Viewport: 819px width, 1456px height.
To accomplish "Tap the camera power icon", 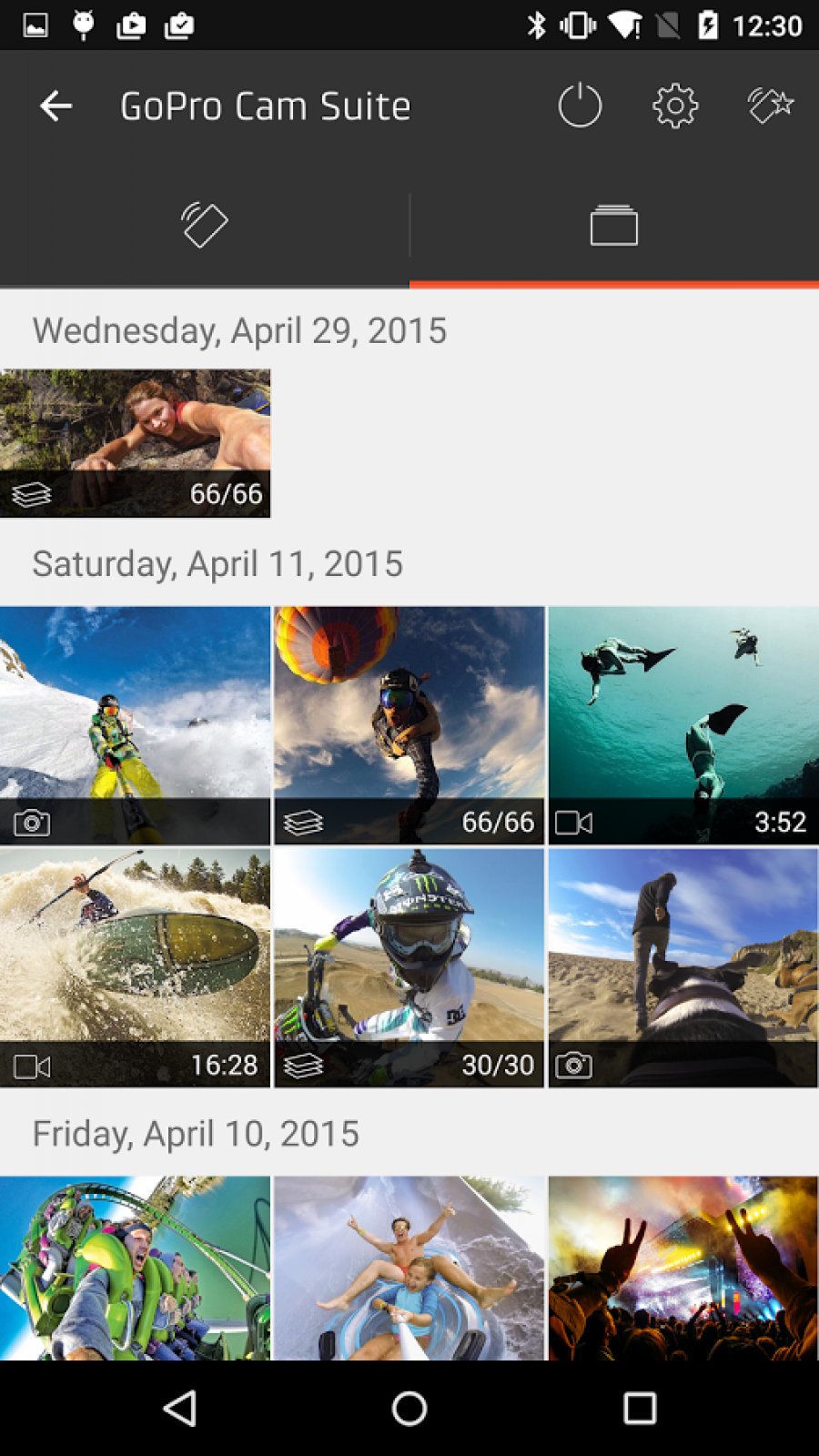I will 580,106.
